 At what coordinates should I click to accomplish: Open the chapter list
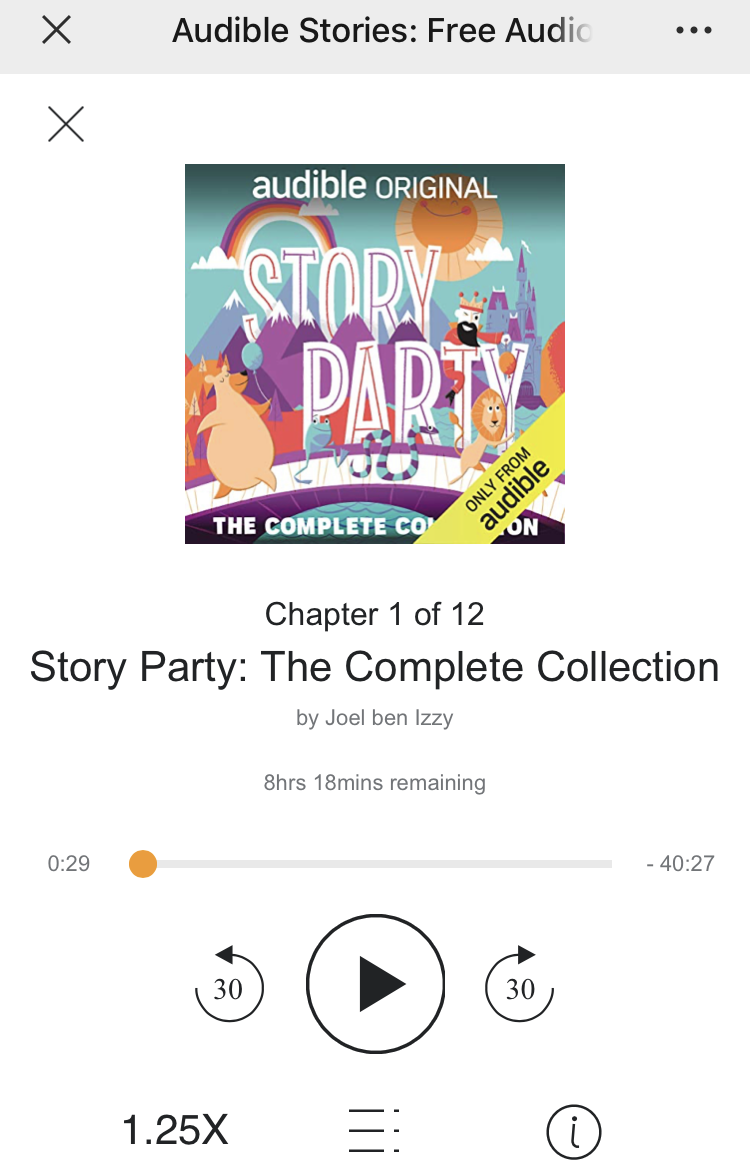point(375,1131)
